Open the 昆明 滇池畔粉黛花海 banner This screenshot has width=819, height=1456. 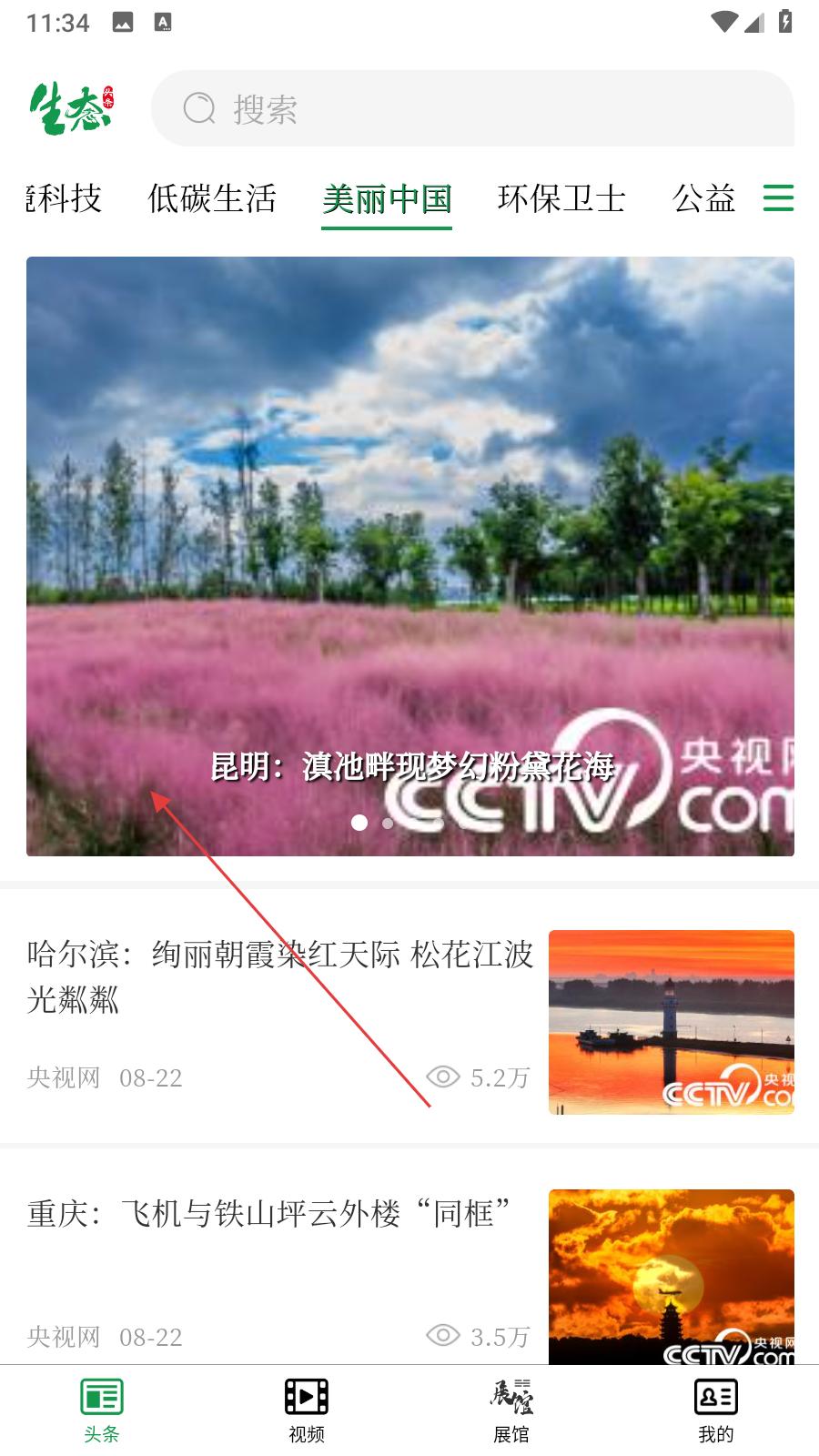409,555
